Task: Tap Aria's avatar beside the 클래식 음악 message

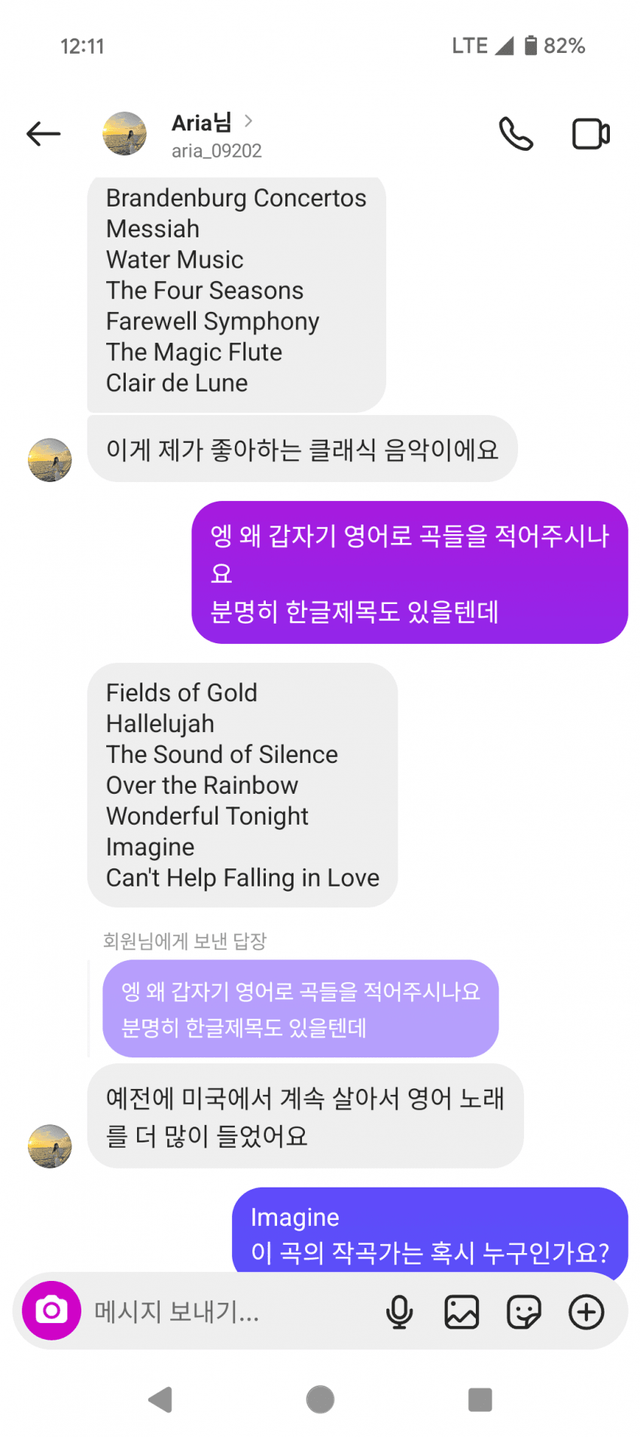Action: (50, 460)
